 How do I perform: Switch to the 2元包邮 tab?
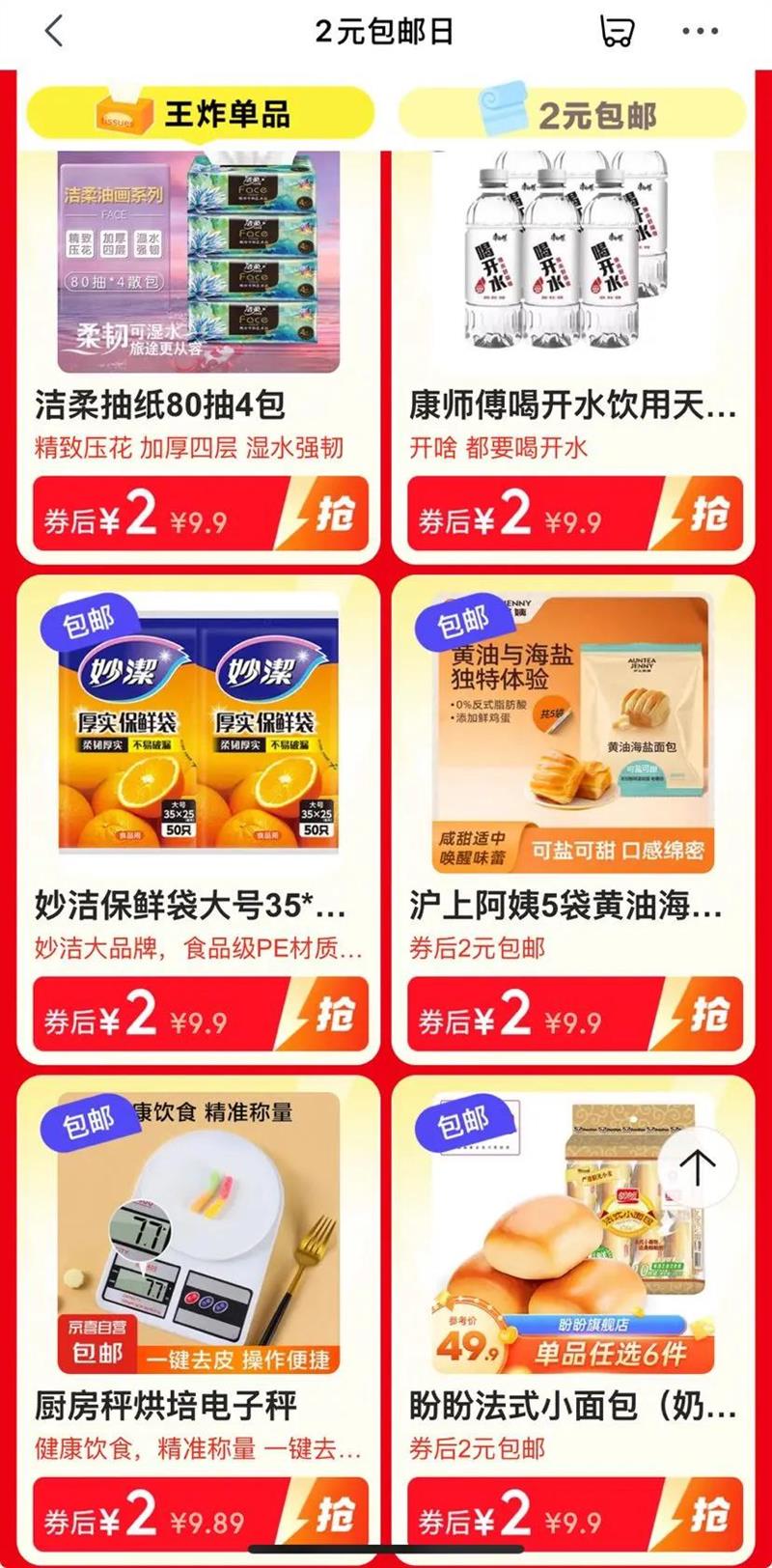(x=573, y=115)
